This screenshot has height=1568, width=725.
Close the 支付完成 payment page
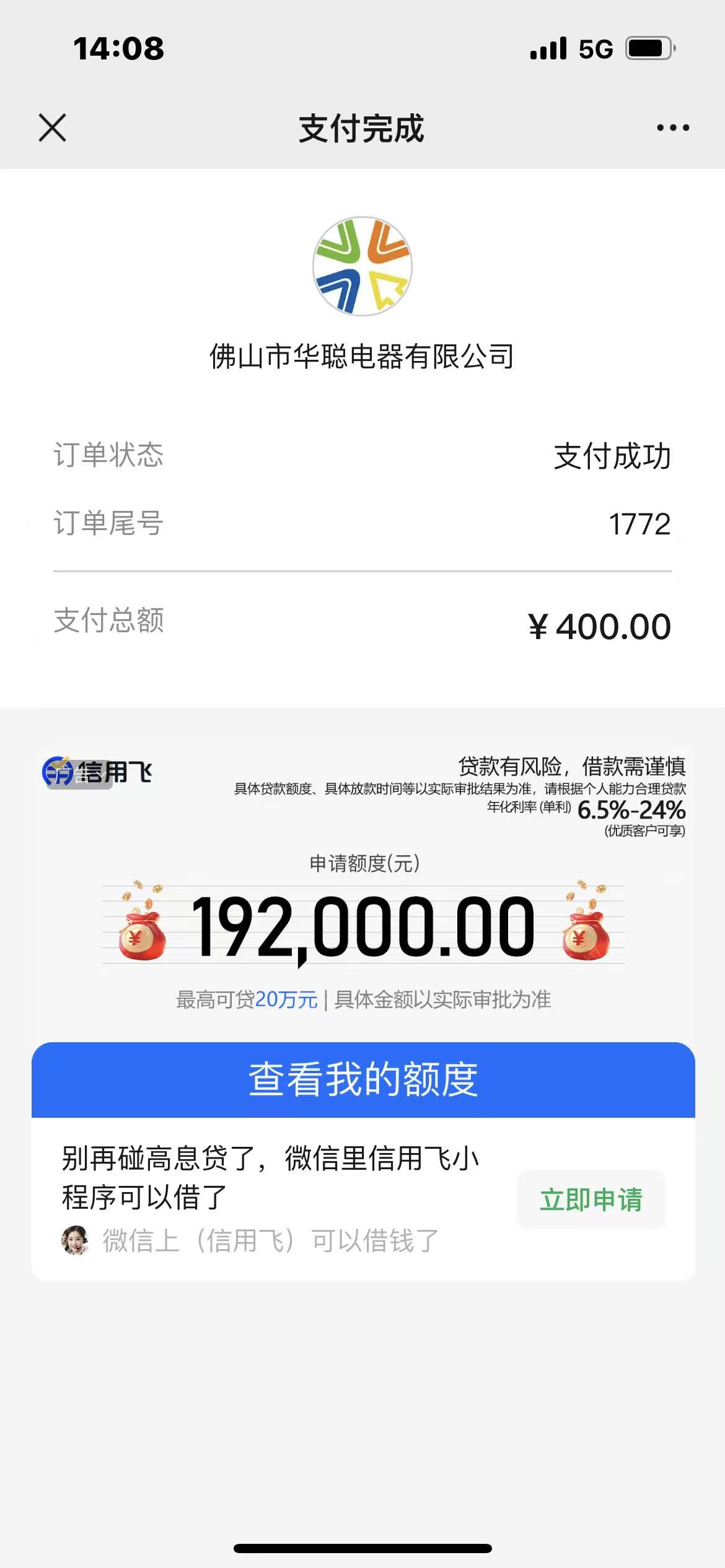[52, 128]
